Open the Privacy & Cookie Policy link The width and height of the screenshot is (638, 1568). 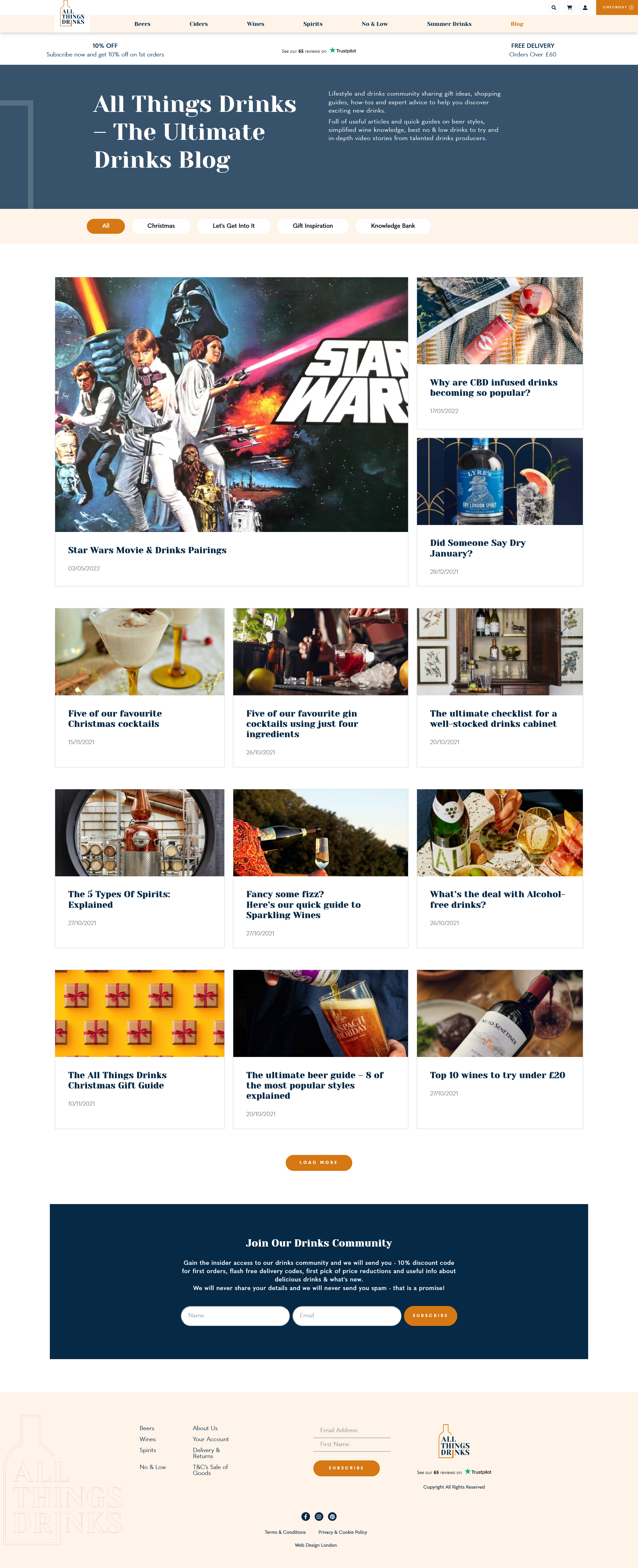tap(343, 1532)
